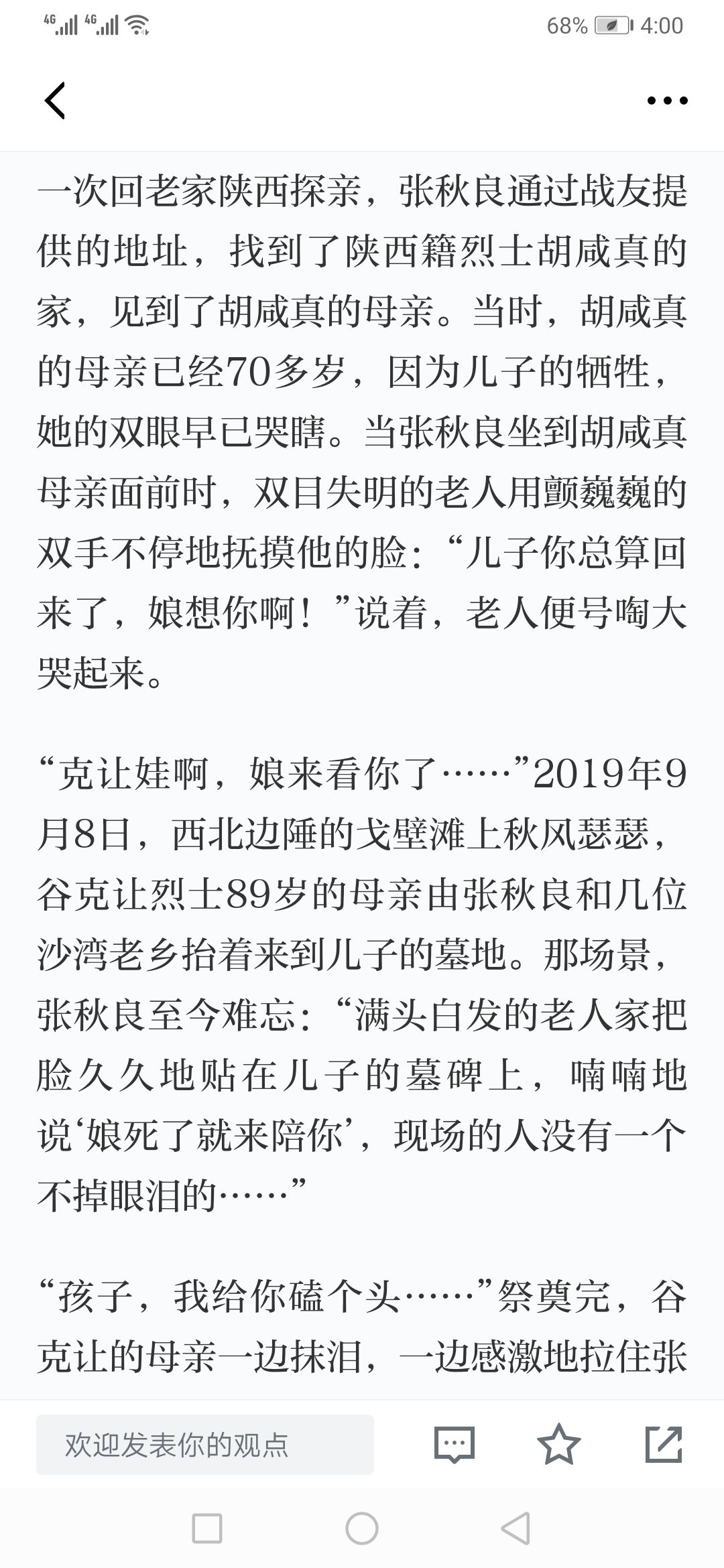This screenshot has width=724, height=1568.
Task: Open the three-dot overflow menu
Action: tap(667, 101)
